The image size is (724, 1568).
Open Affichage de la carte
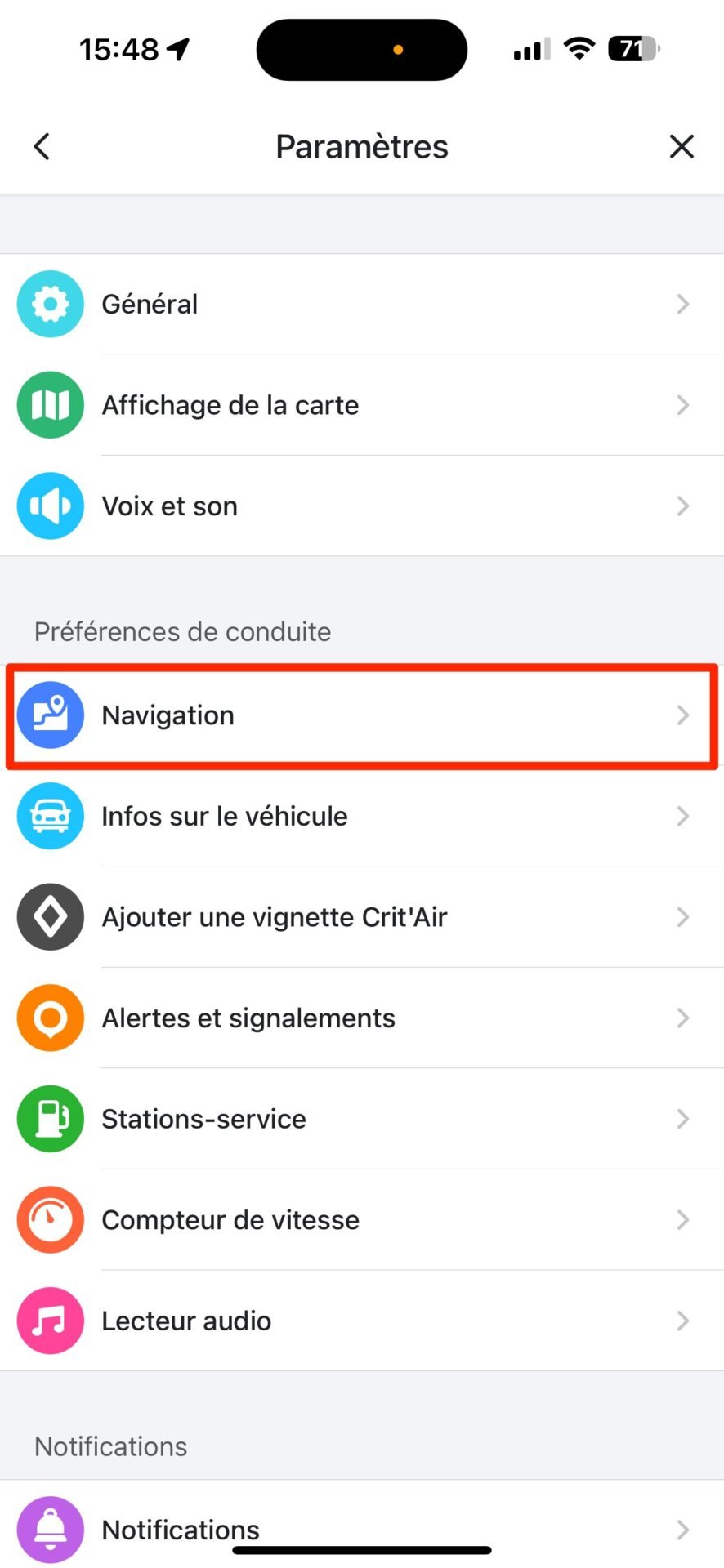362,405
